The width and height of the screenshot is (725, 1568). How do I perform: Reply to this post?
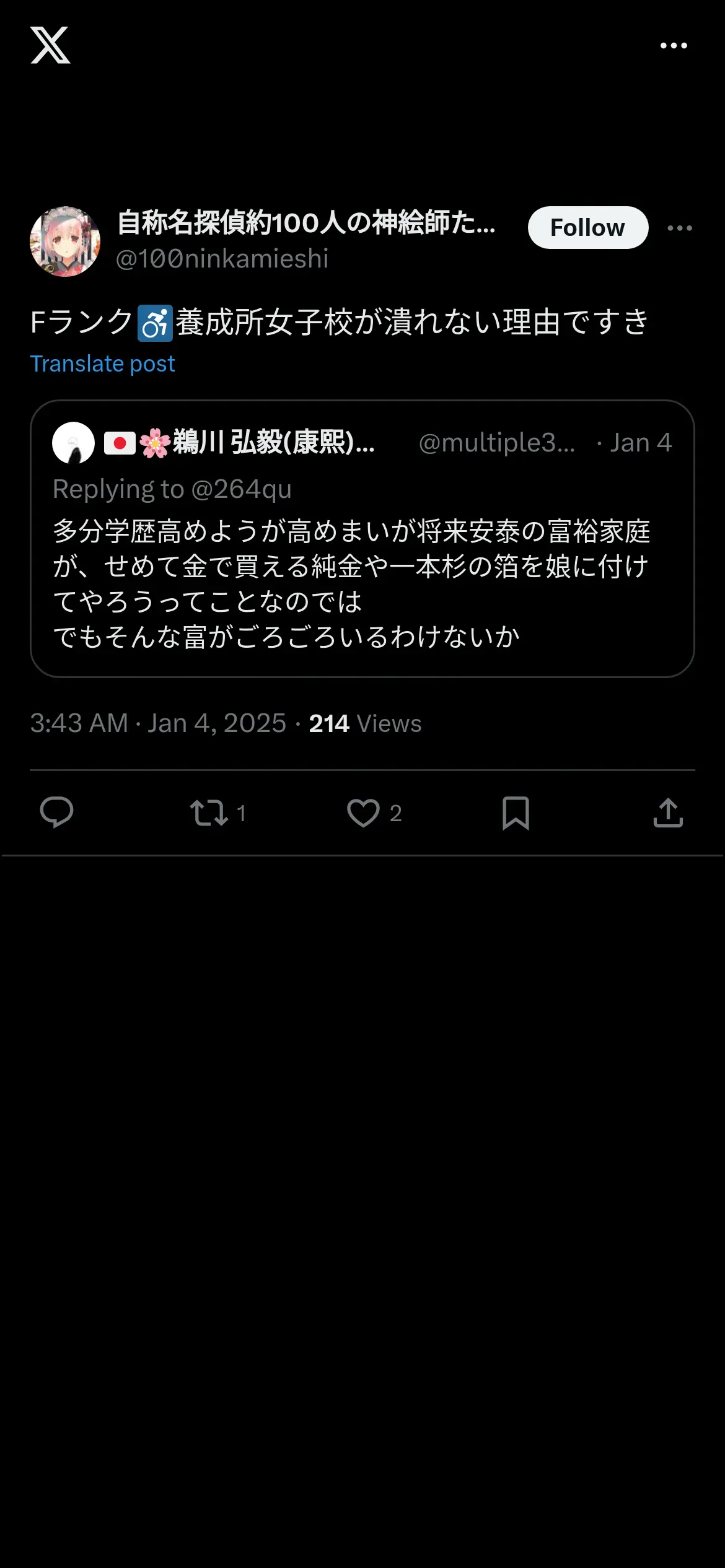pos(56,812)
